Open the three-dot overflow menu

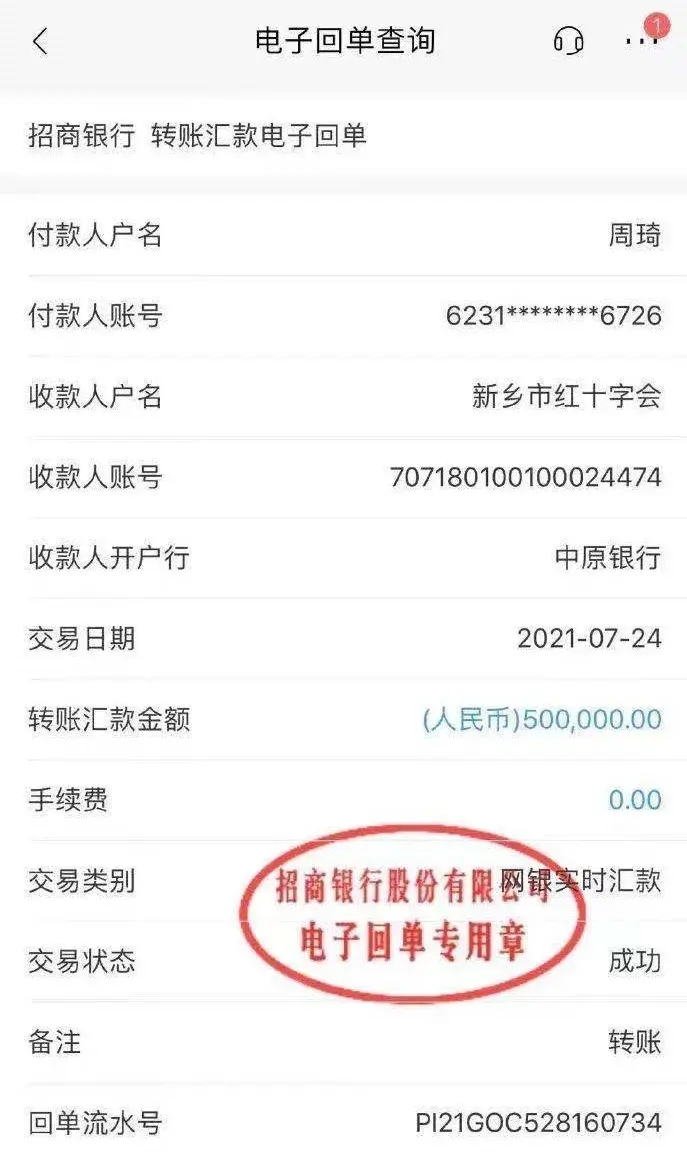[640, 41]
